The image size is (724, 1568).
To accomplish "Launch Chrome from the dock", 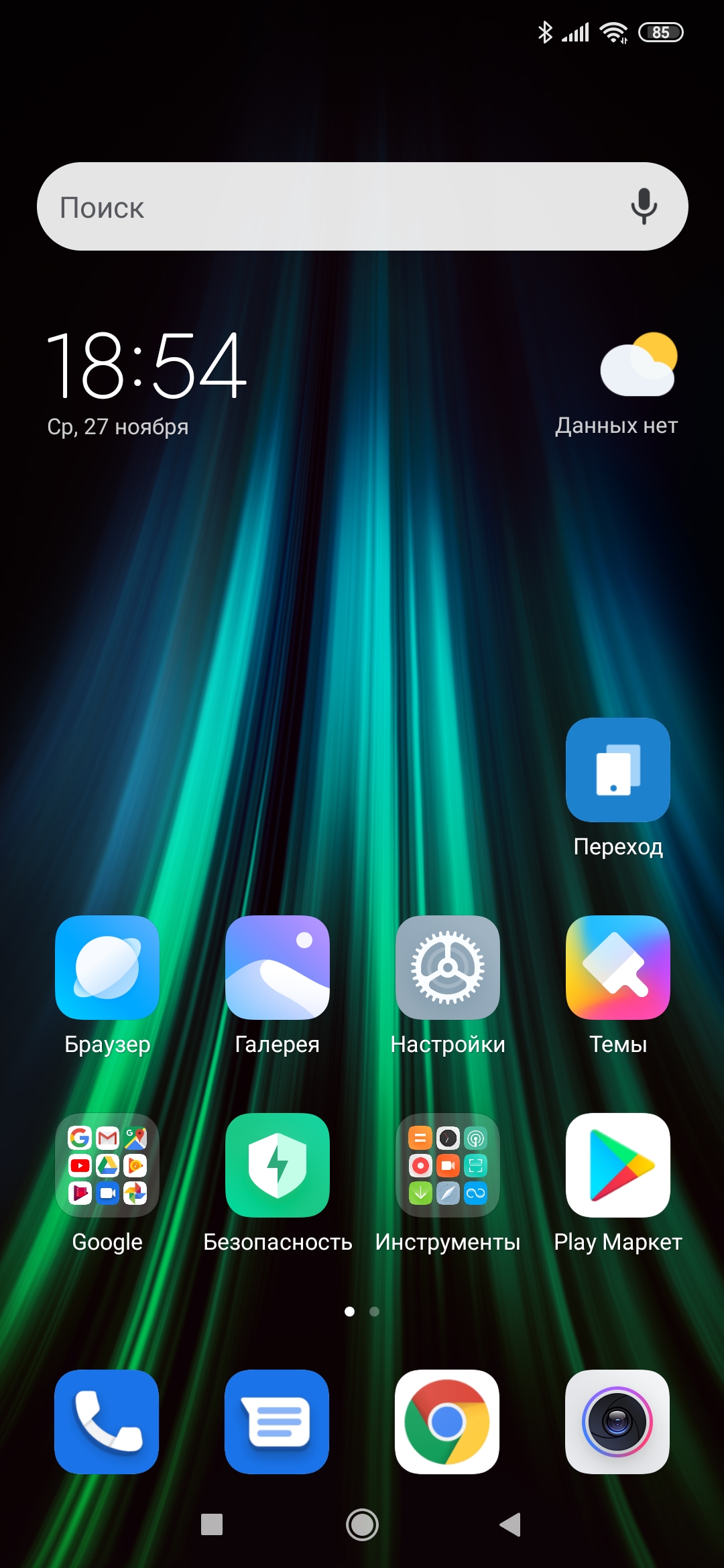I will pos(447,1422).
